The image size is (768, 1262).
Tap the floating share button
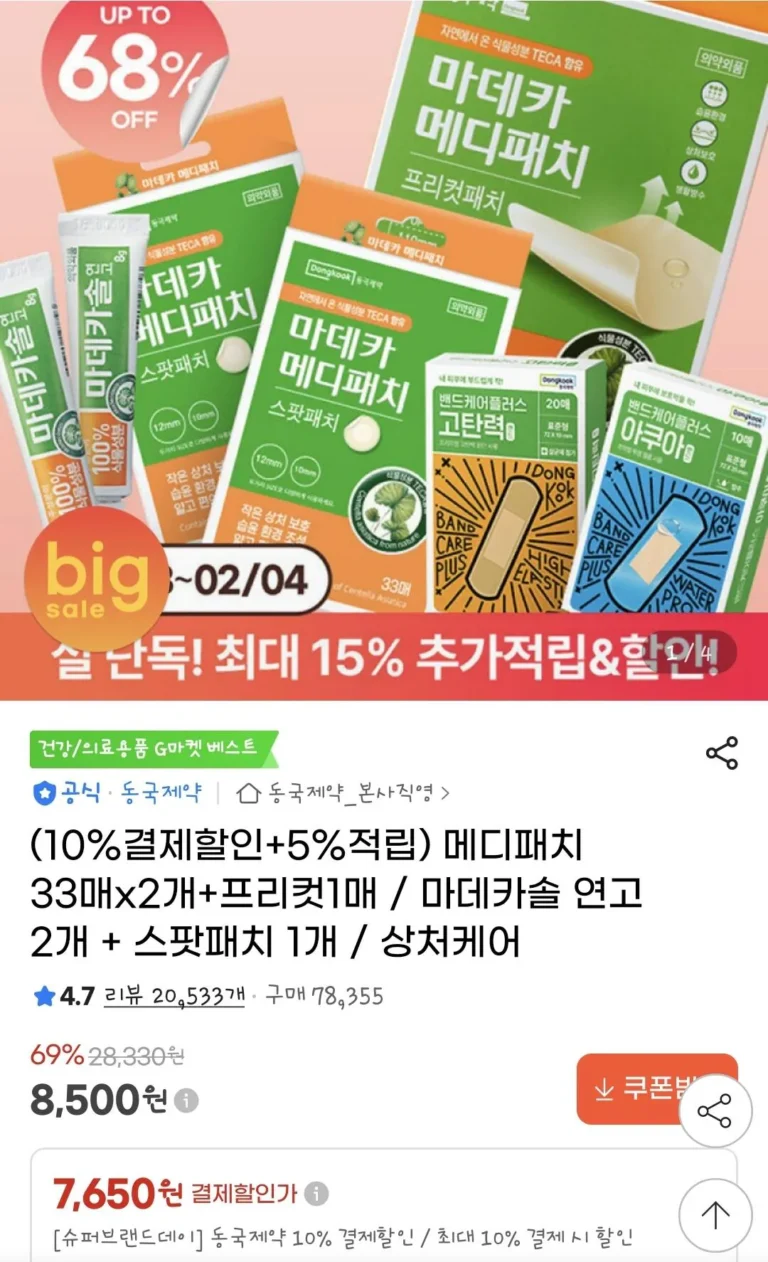[x=714, y=1111]
